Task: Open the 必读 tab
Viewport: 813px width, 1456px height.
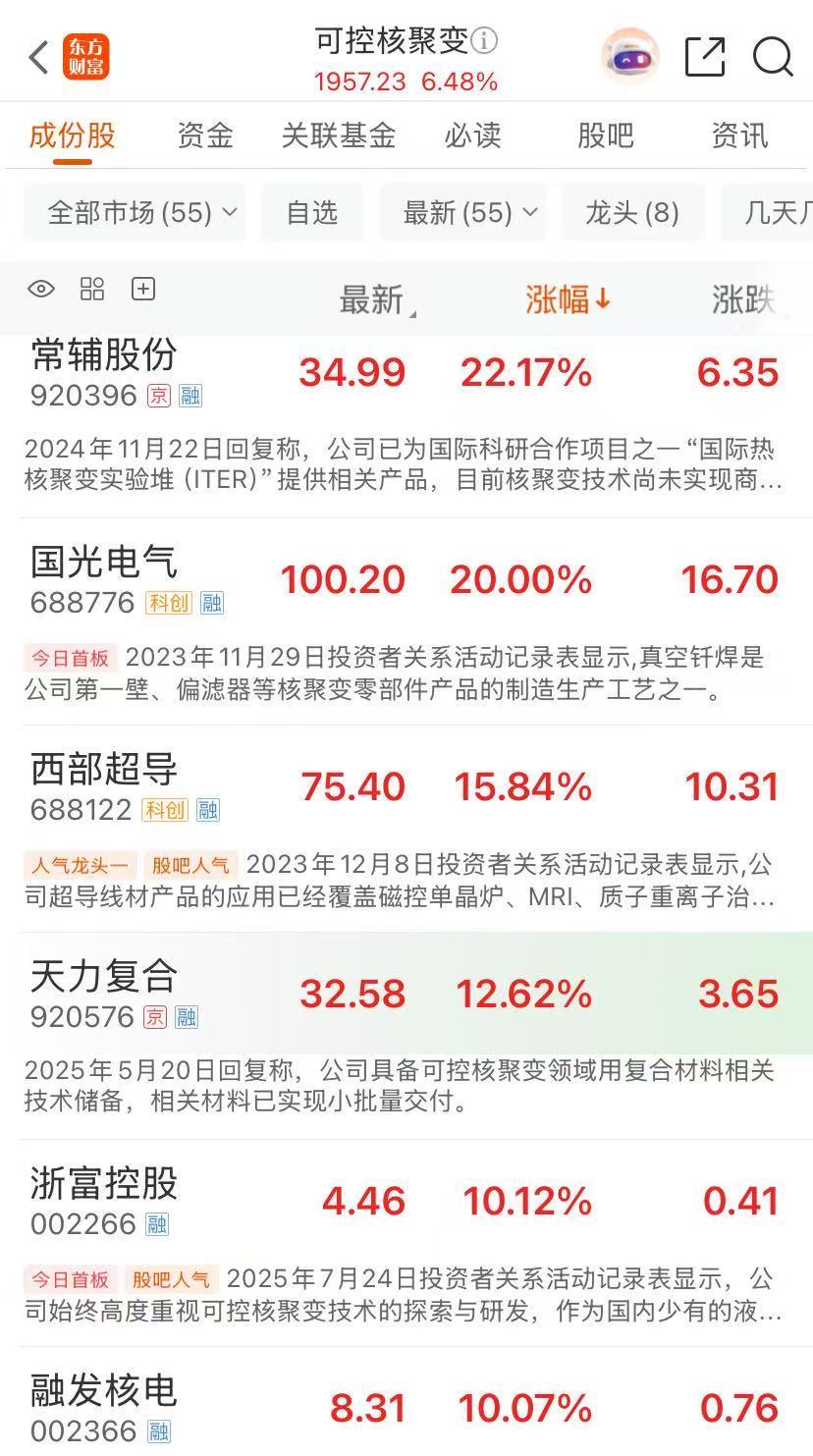Action: click(x=472, y=135)
